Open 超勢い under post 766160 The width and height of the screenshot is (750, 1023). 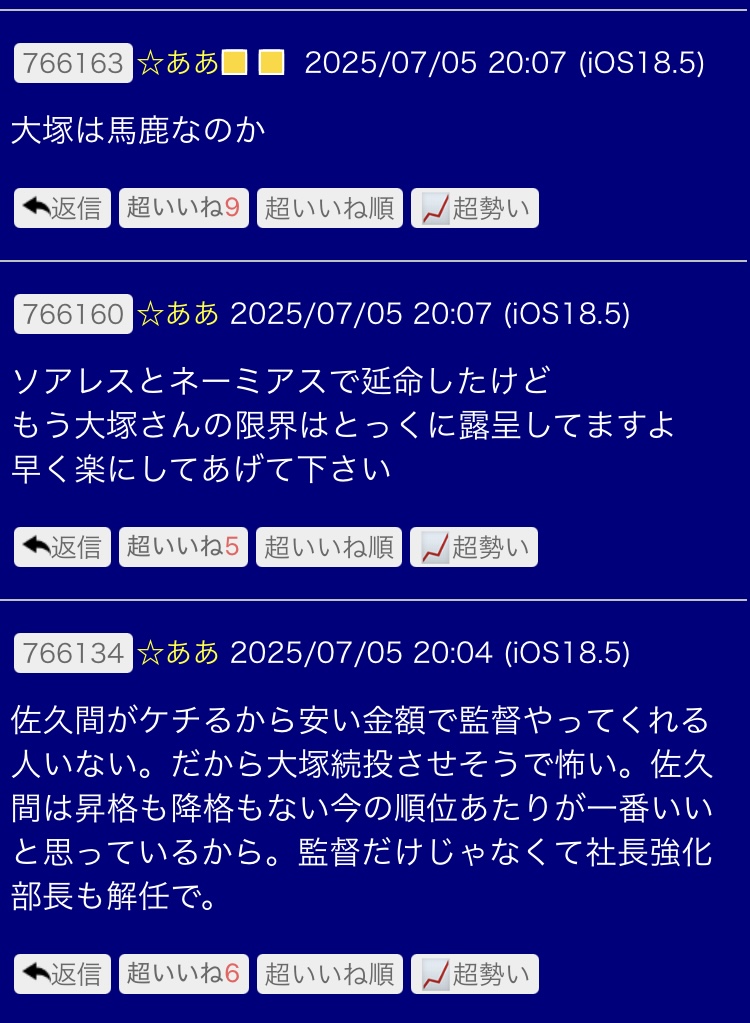click(x=474, y=547)
